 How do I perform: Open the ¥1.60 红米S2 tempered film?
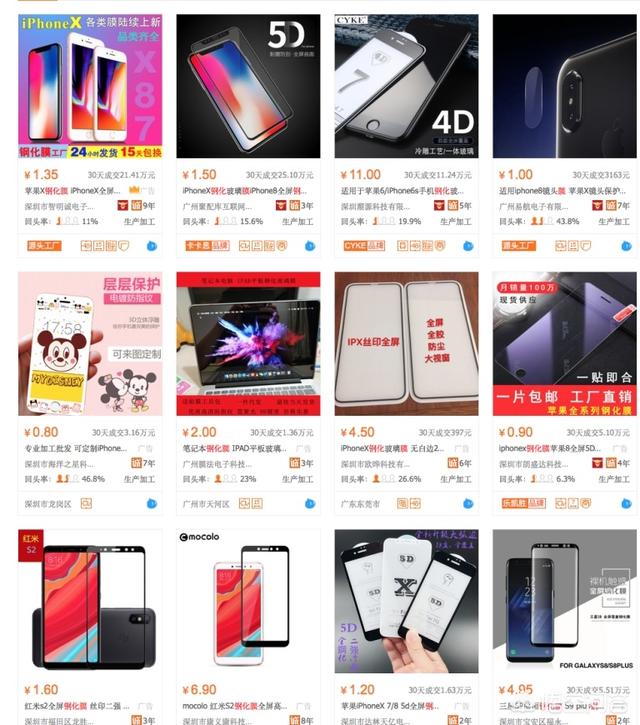pos(90,600)
